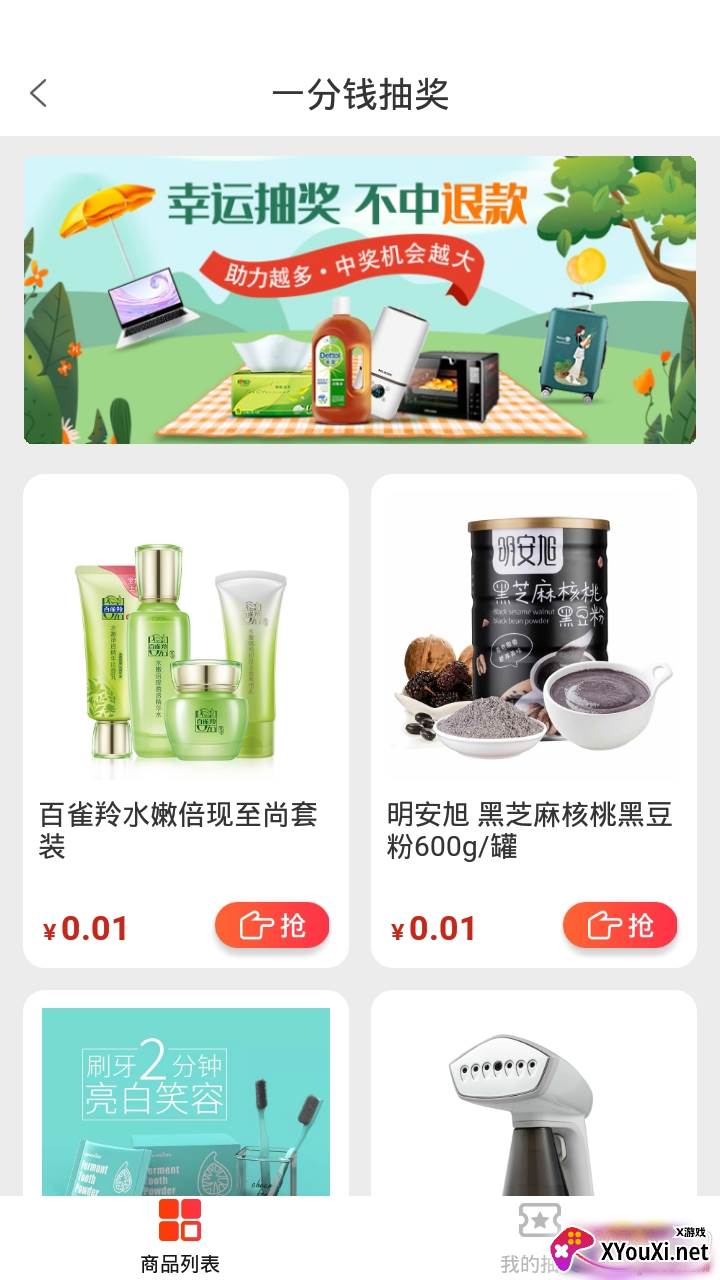Tap 抢 button for 明安旭 powder
The width and height of the screenshot is (720, 1280).
(x=620, y=926)
